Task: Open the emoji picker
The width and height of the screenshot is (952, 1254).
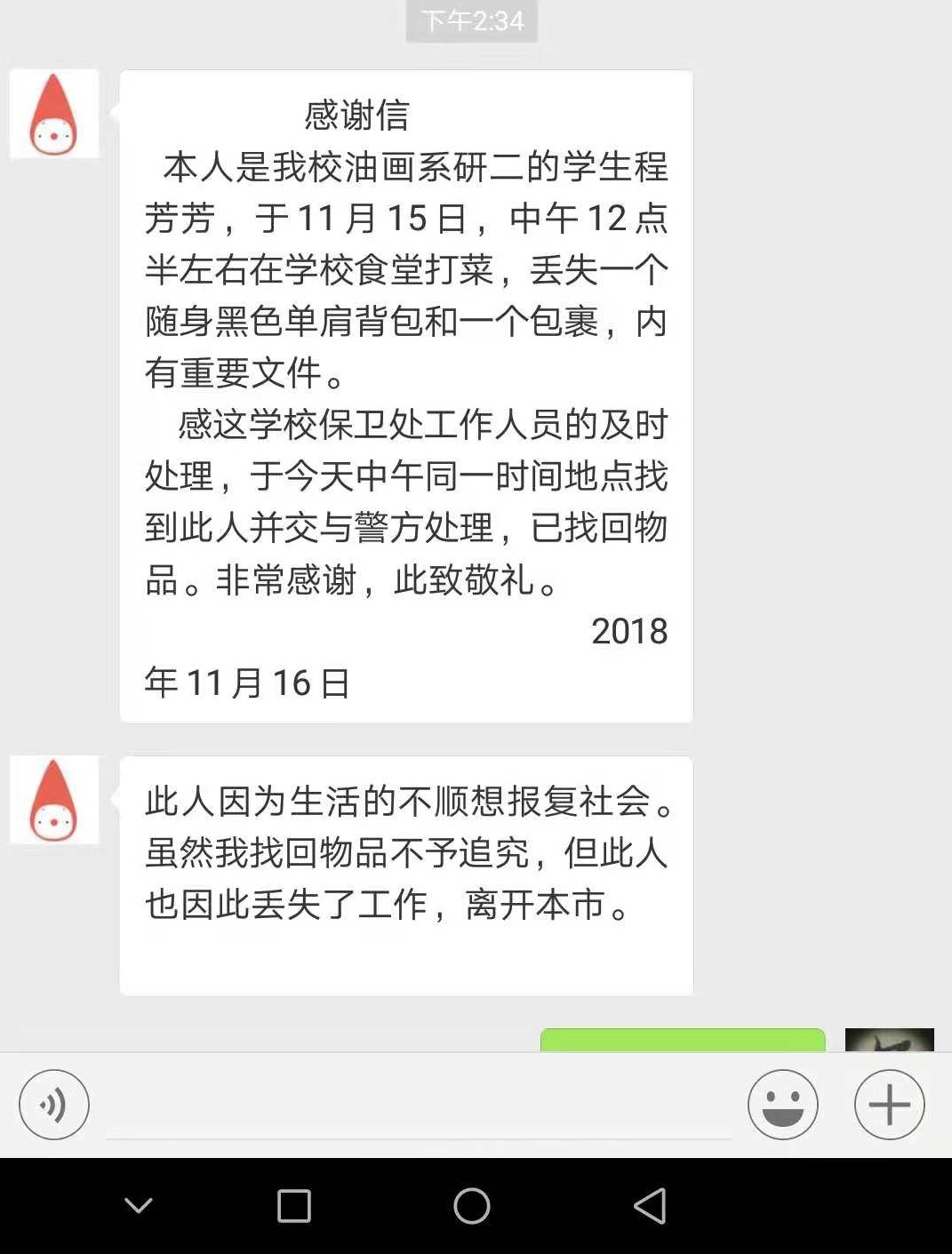Action: tap(782, 1105)
